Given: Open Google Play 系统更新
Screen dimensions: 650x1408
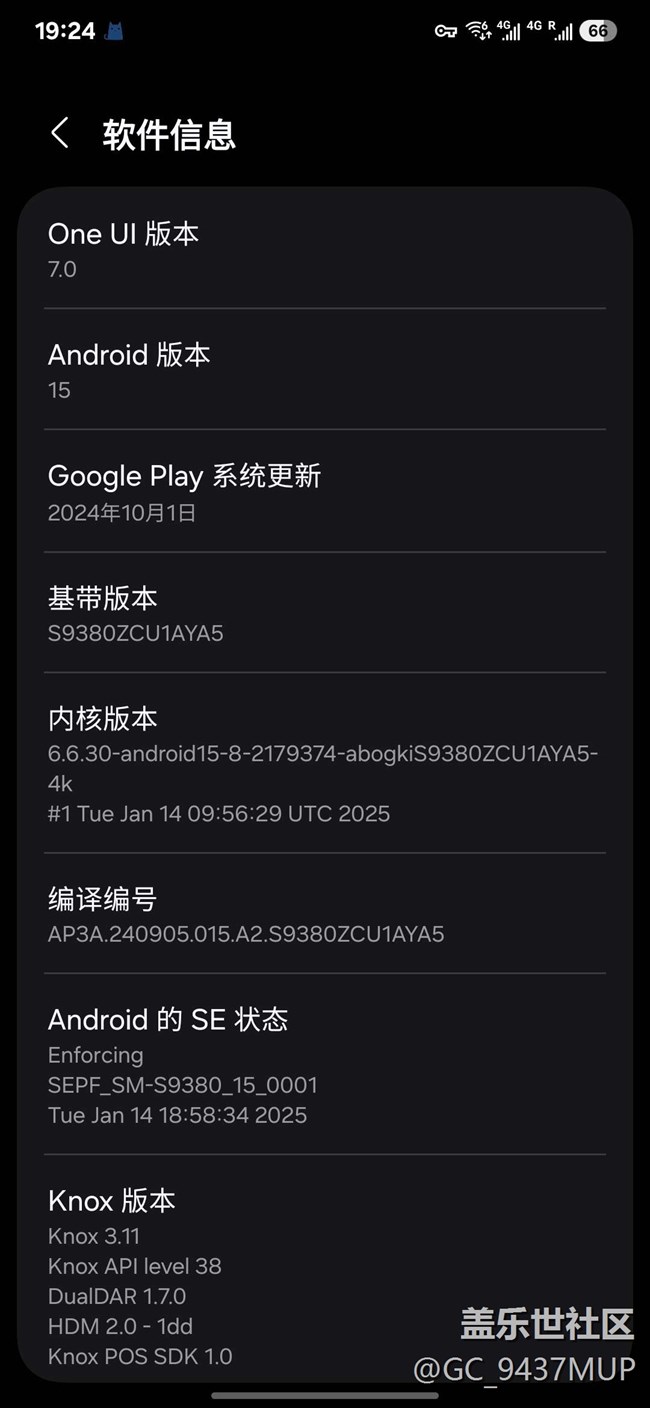Looking at the screenshot, I should [x=324, y=492].
